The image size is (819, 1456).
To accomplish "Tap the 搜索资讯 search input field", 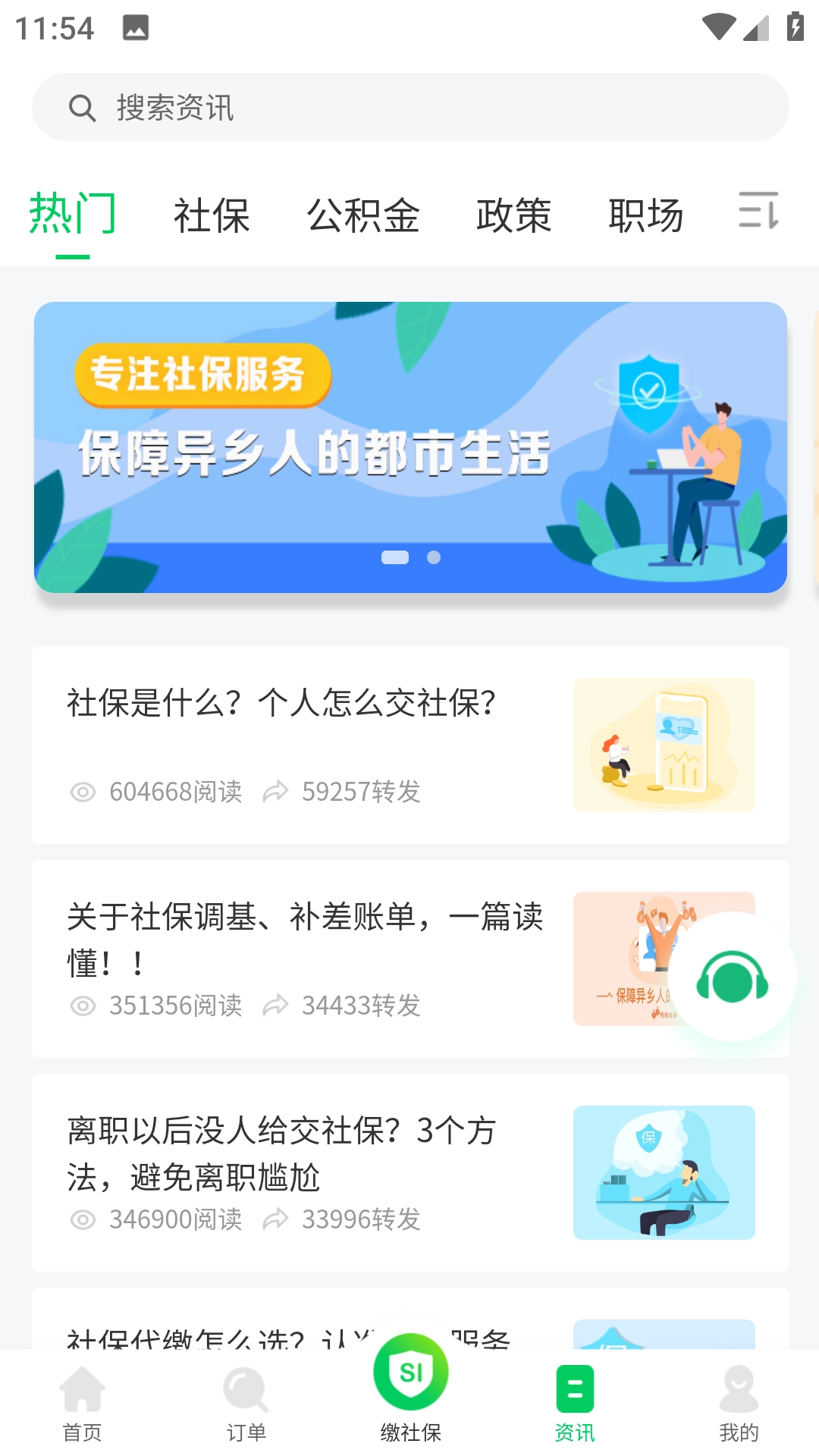I will click(409, 107).
